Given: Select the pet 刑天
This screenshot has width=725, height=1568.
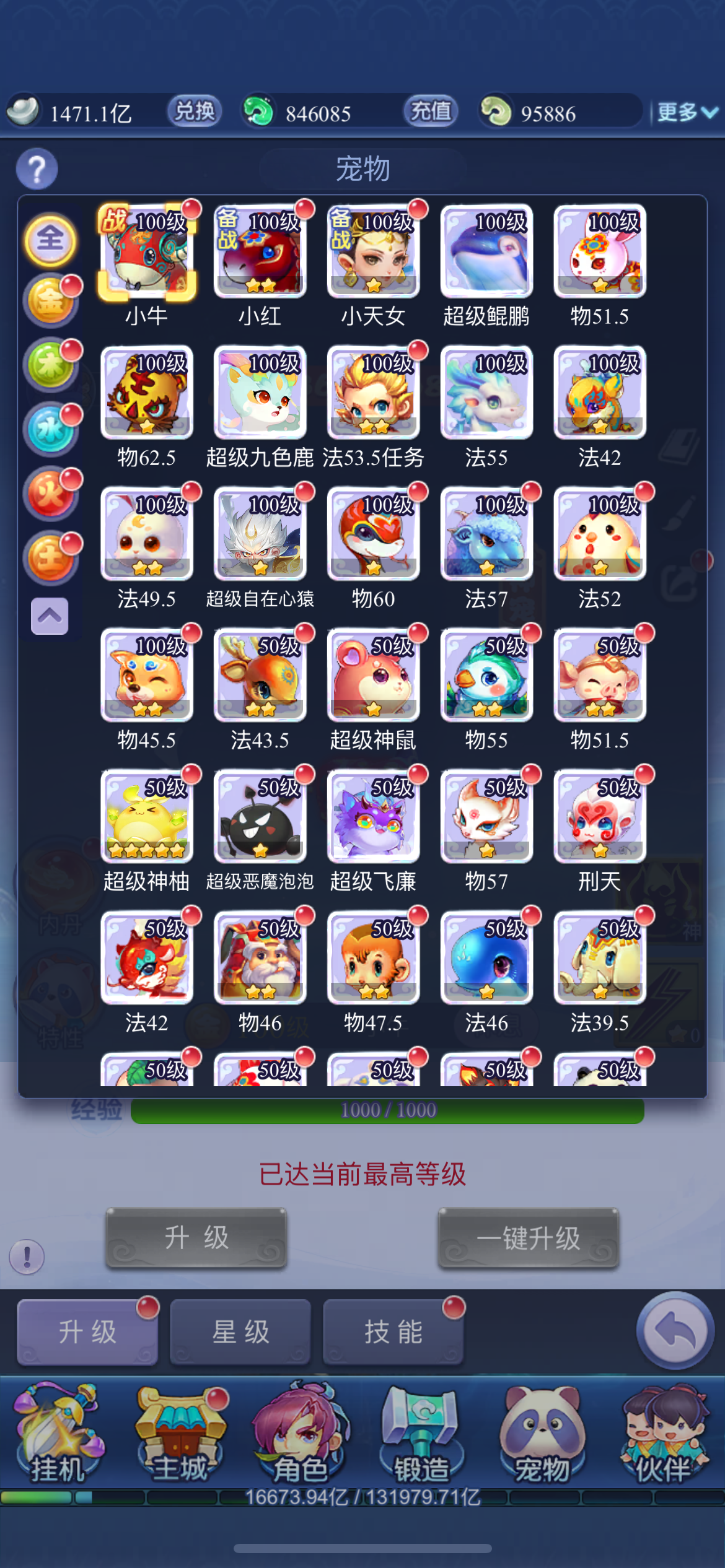Looking at the screenshot, I should [600, 816].
